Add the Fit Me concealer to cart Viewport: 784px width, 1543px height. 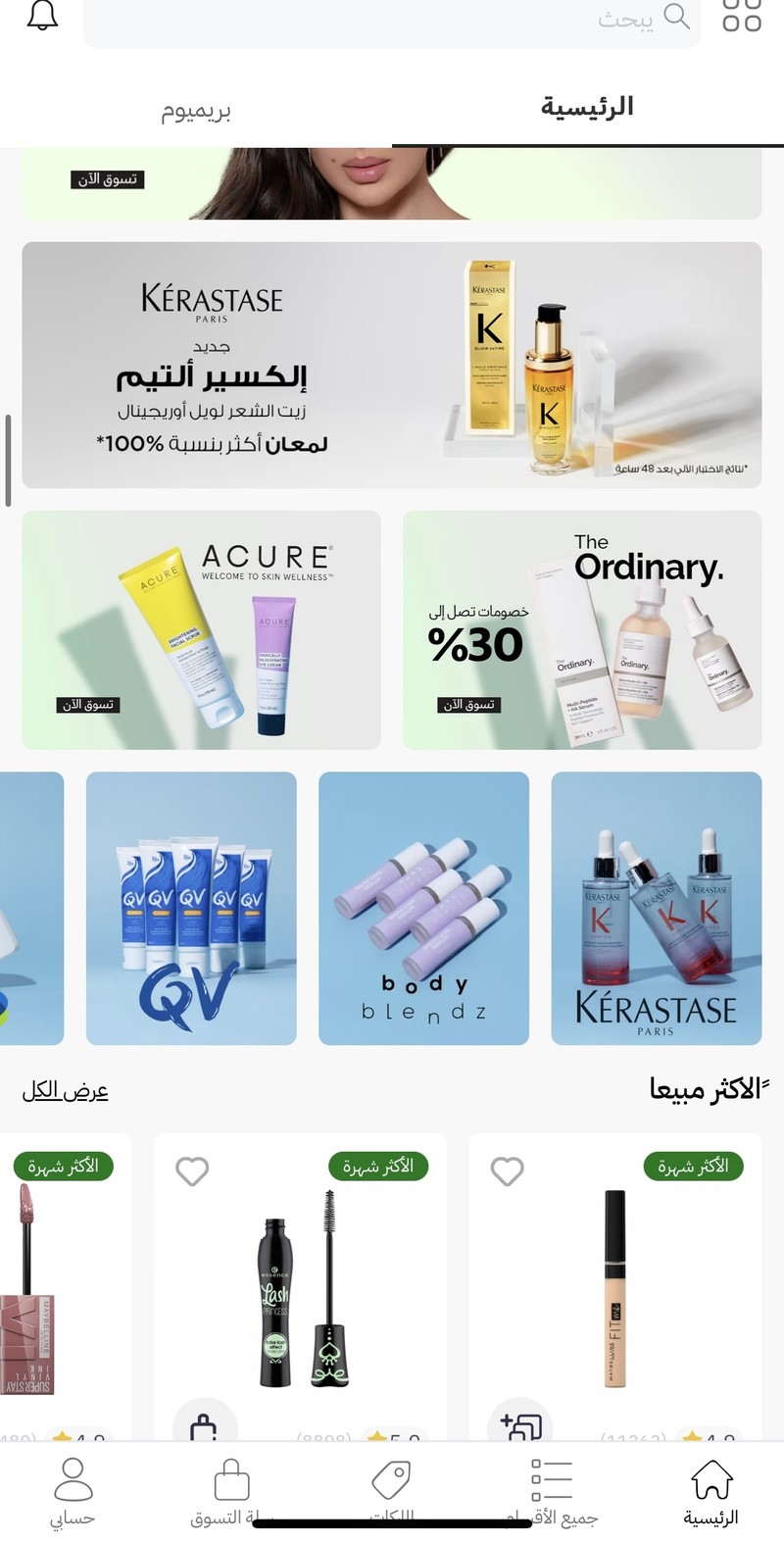tap(520, 1423)
